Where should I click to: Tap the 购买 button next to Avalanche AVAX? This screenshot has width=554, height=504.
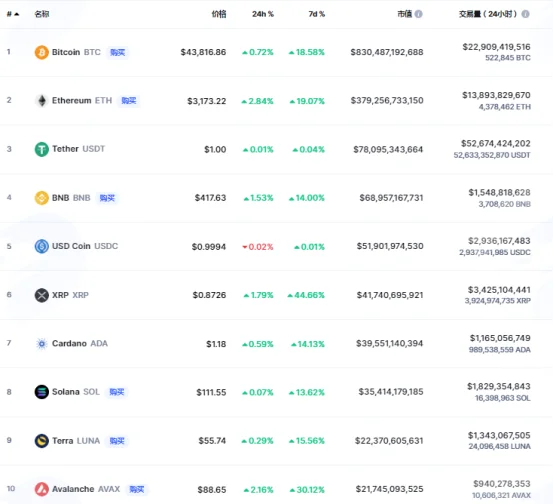pyautogui.click(x=137, y=489)
